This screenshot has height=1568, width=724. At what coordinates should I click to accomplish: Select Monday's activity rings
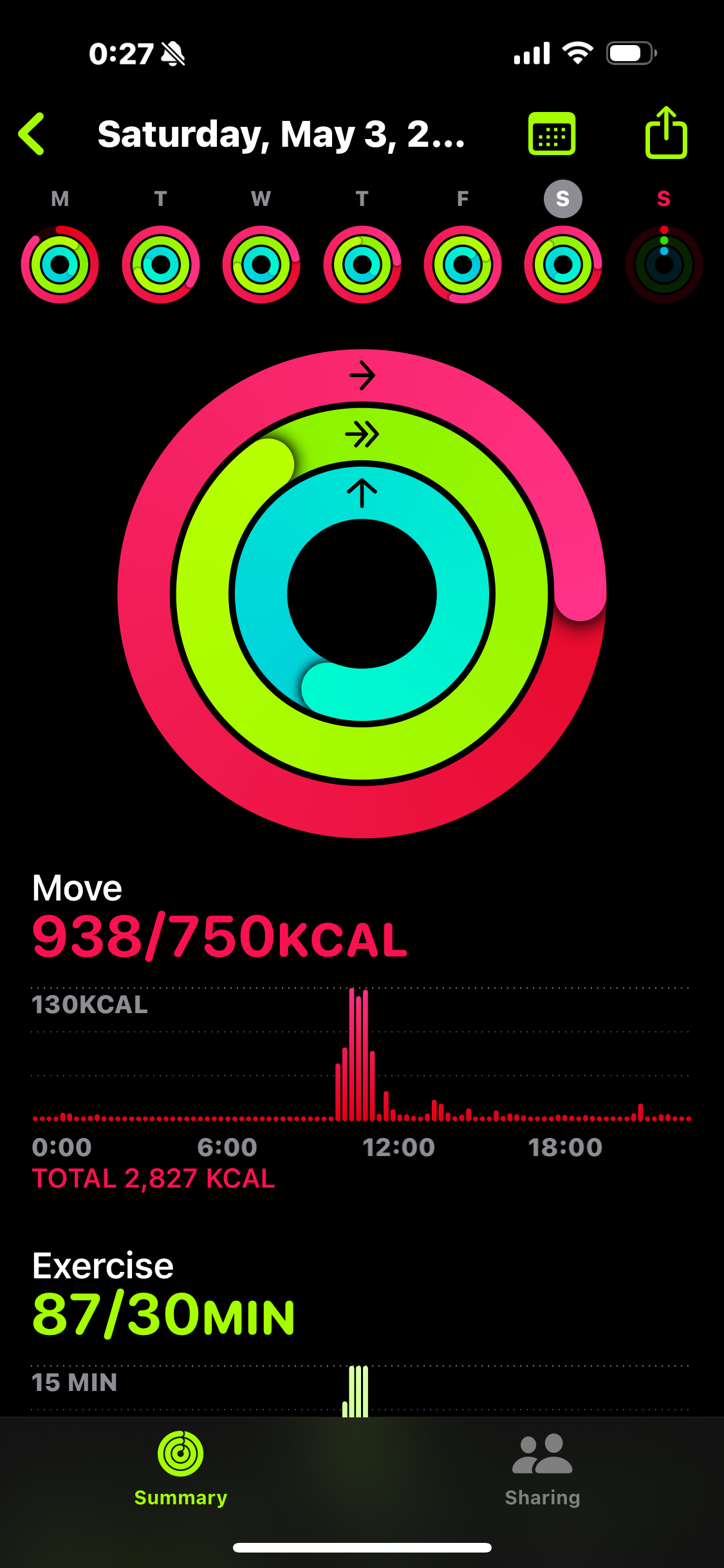60,264
